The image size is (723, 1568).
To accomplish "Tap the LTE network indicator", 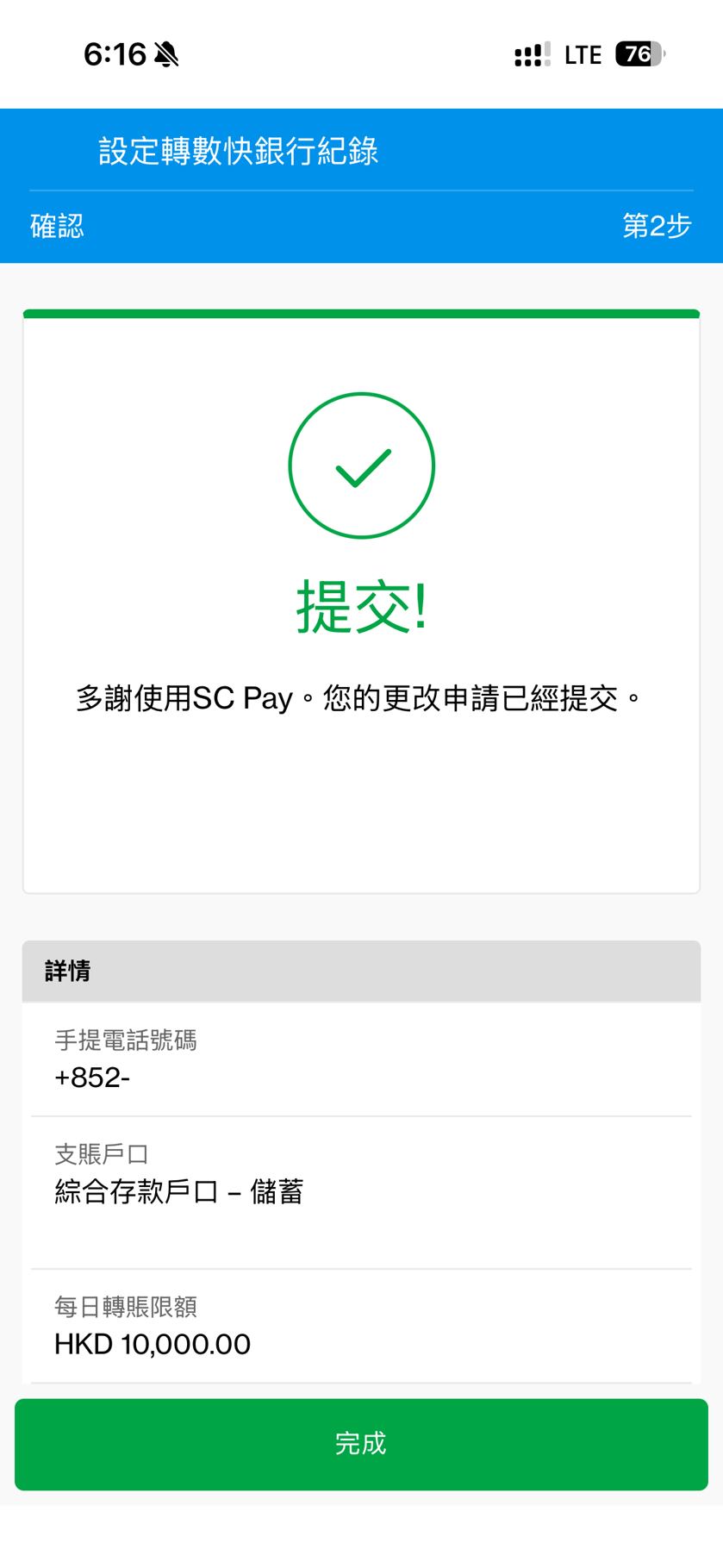I will tap(583, 53).
